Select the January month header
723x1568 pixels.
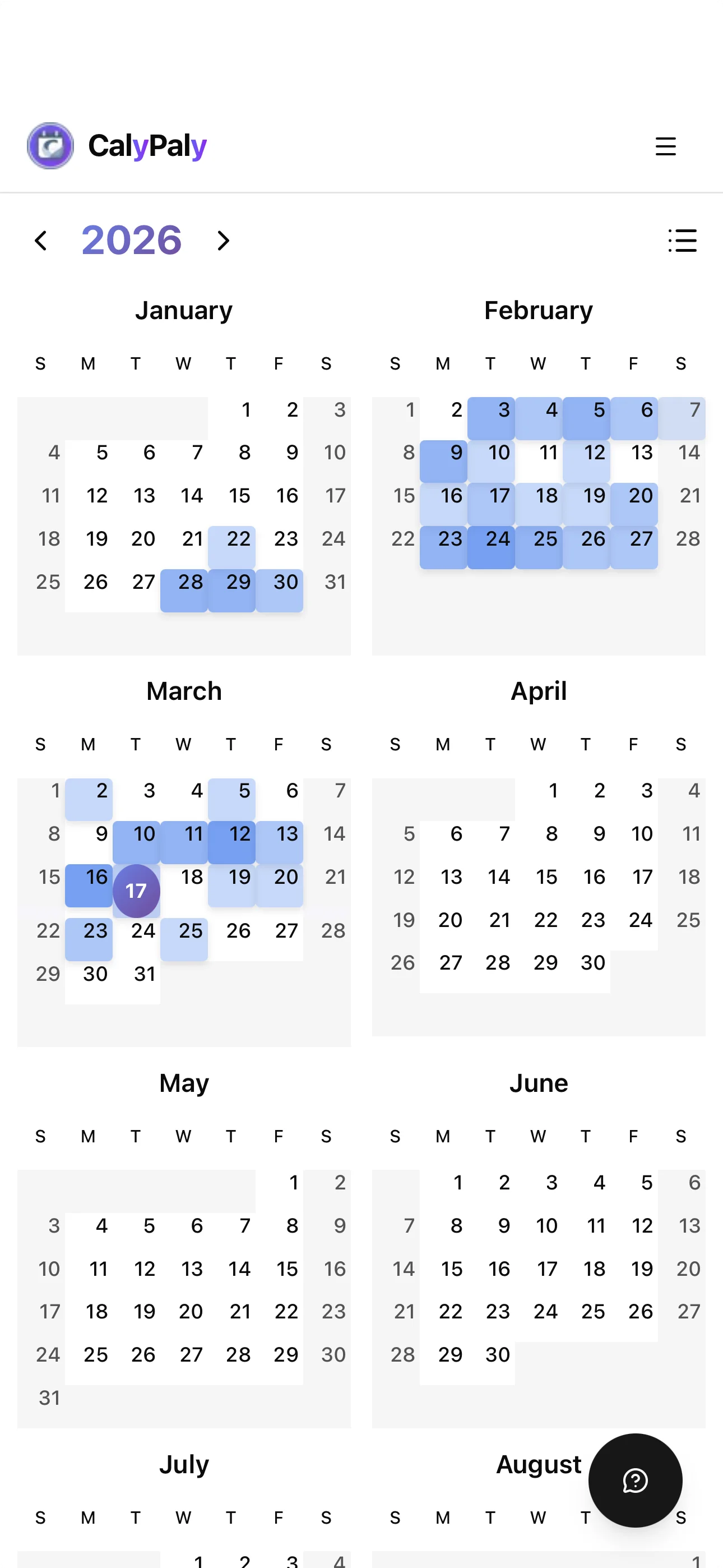coord(184,310)
